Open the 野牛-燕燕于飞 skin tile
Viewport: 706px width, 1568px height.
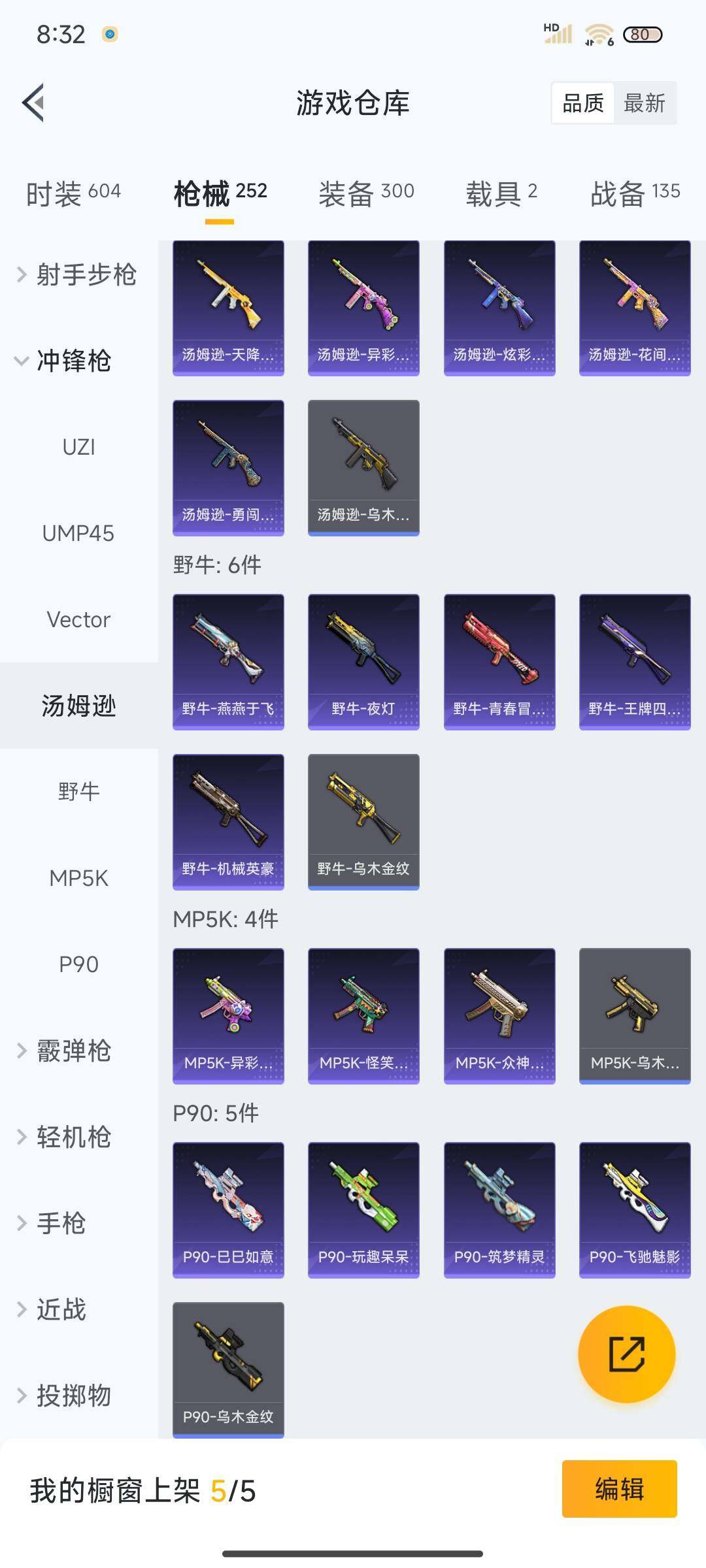pyautogui.click(x=228, y=661)
